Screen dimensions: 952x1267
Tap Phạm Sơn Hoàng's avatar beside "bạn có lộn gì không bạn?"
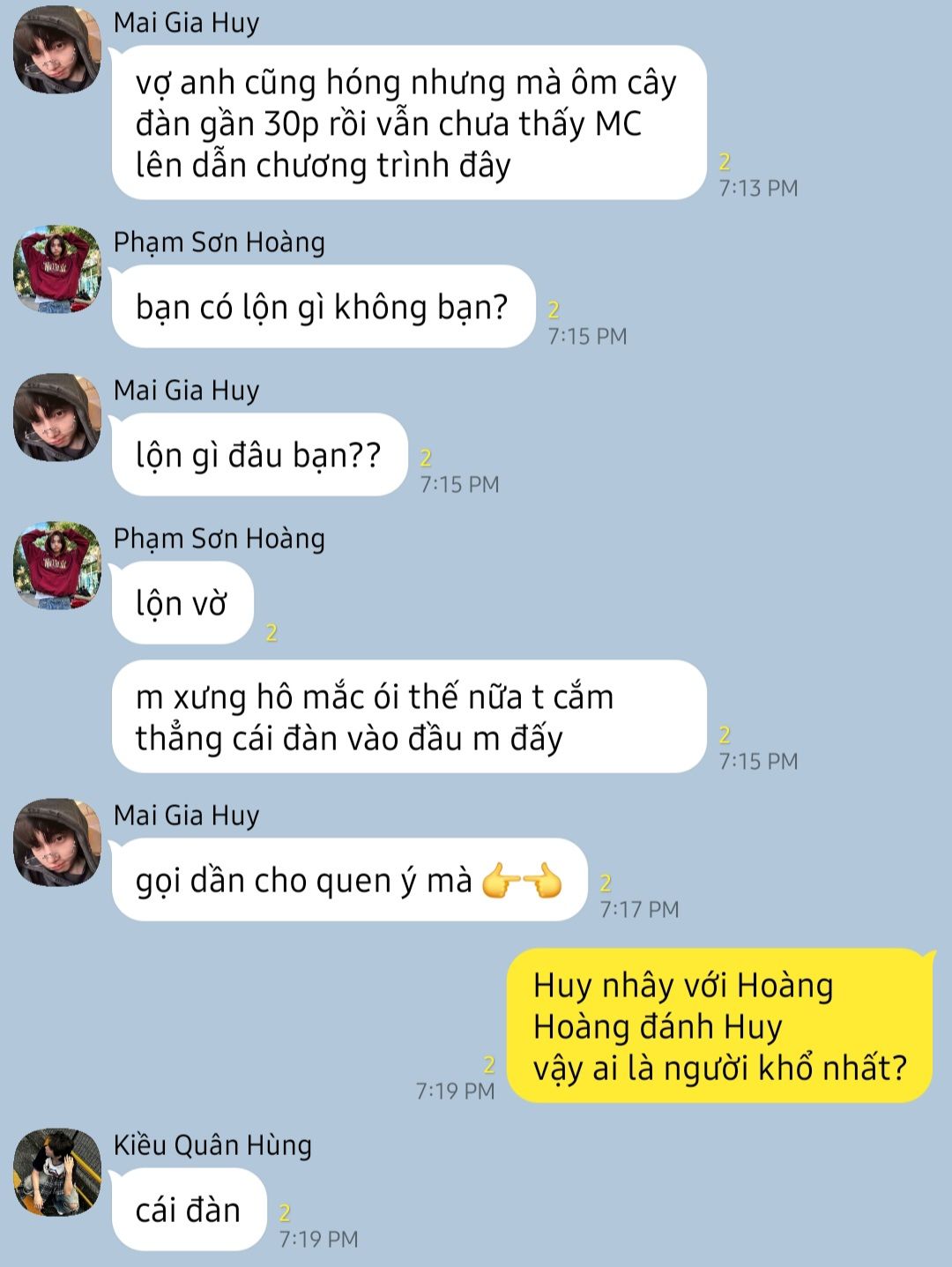[57, 269]
